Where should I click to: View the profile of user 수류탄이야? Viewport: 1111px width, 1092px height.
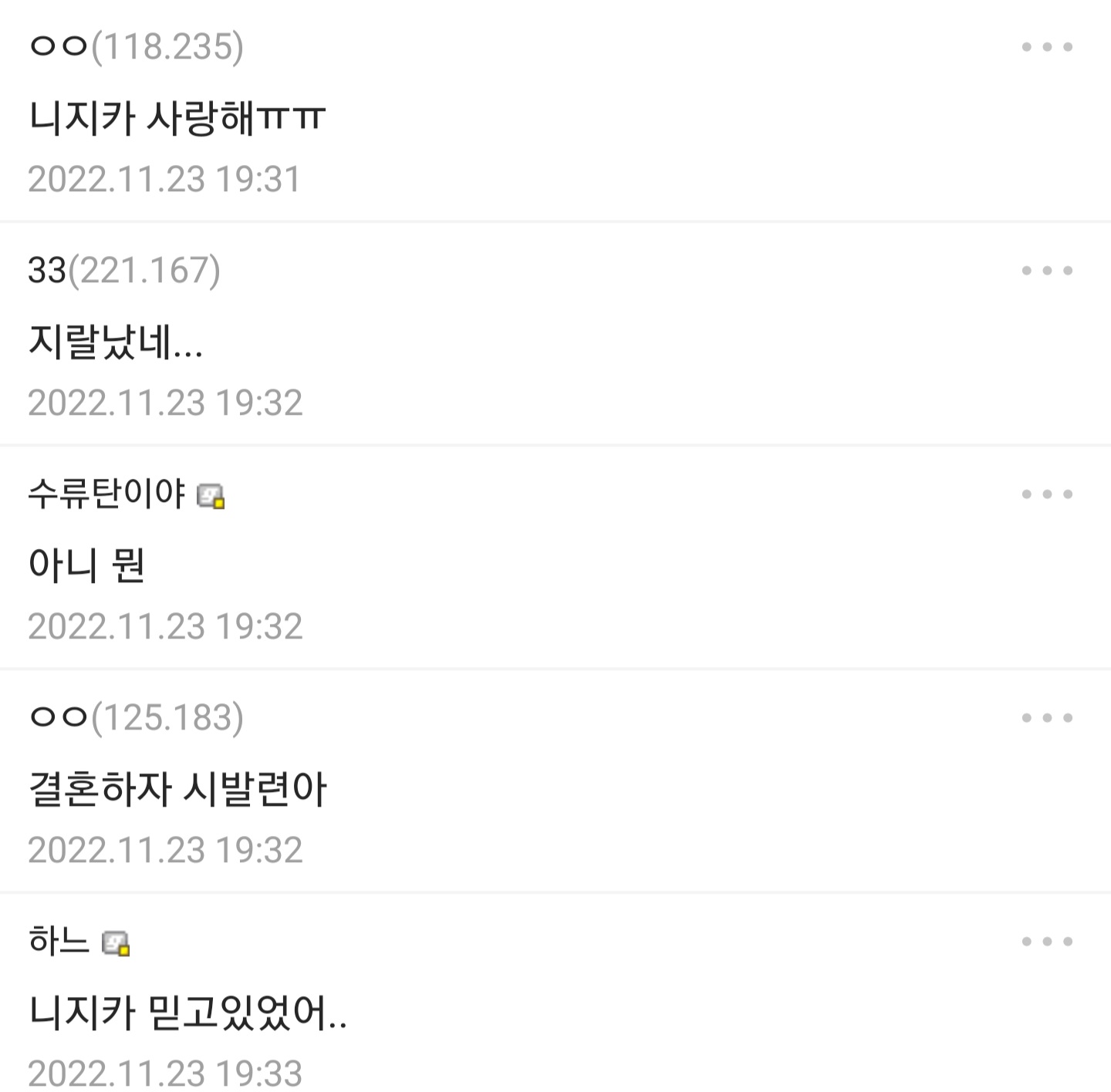[x=106, y=493]
